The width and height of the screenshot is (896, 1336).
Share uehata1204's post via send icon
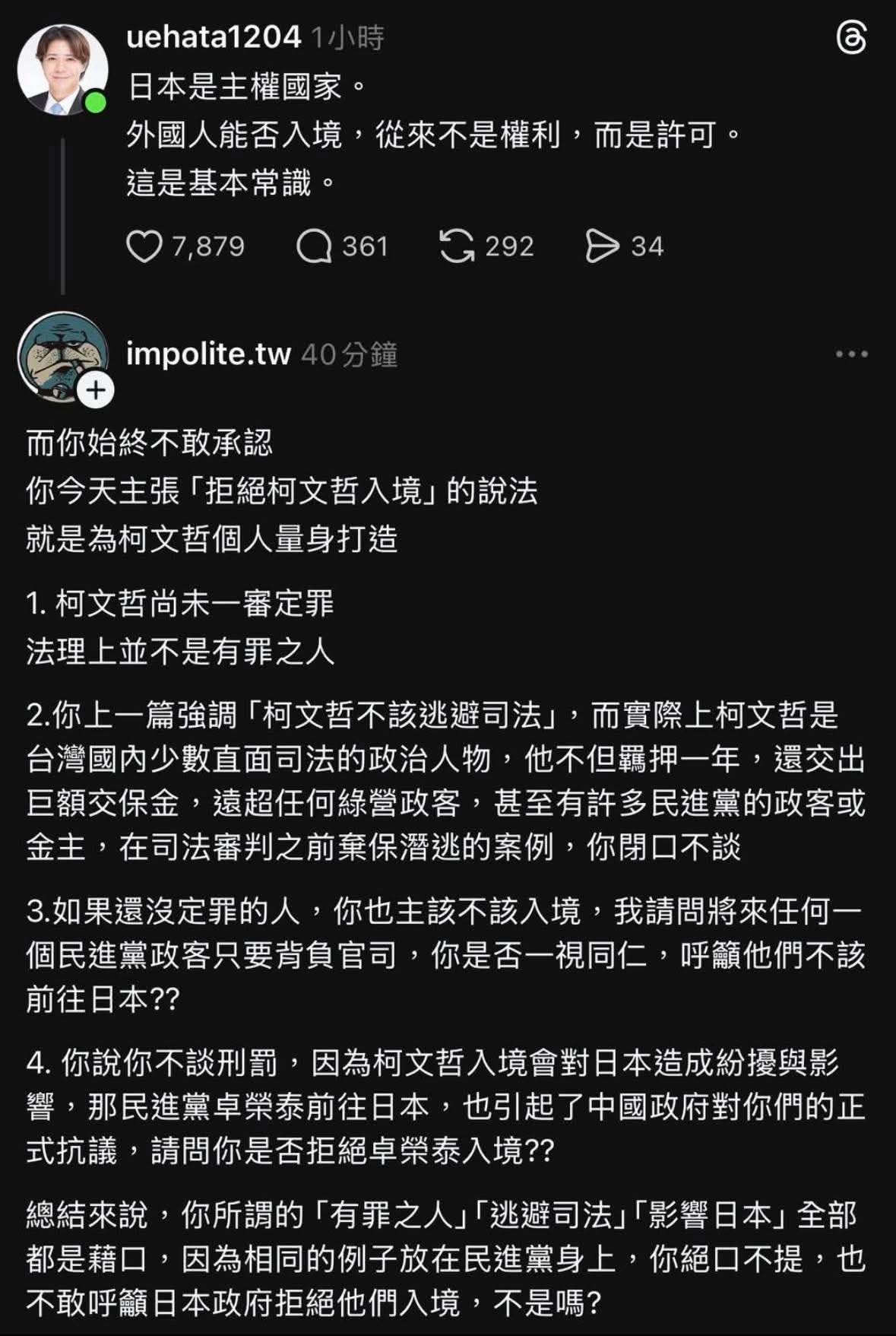point(602,246)
